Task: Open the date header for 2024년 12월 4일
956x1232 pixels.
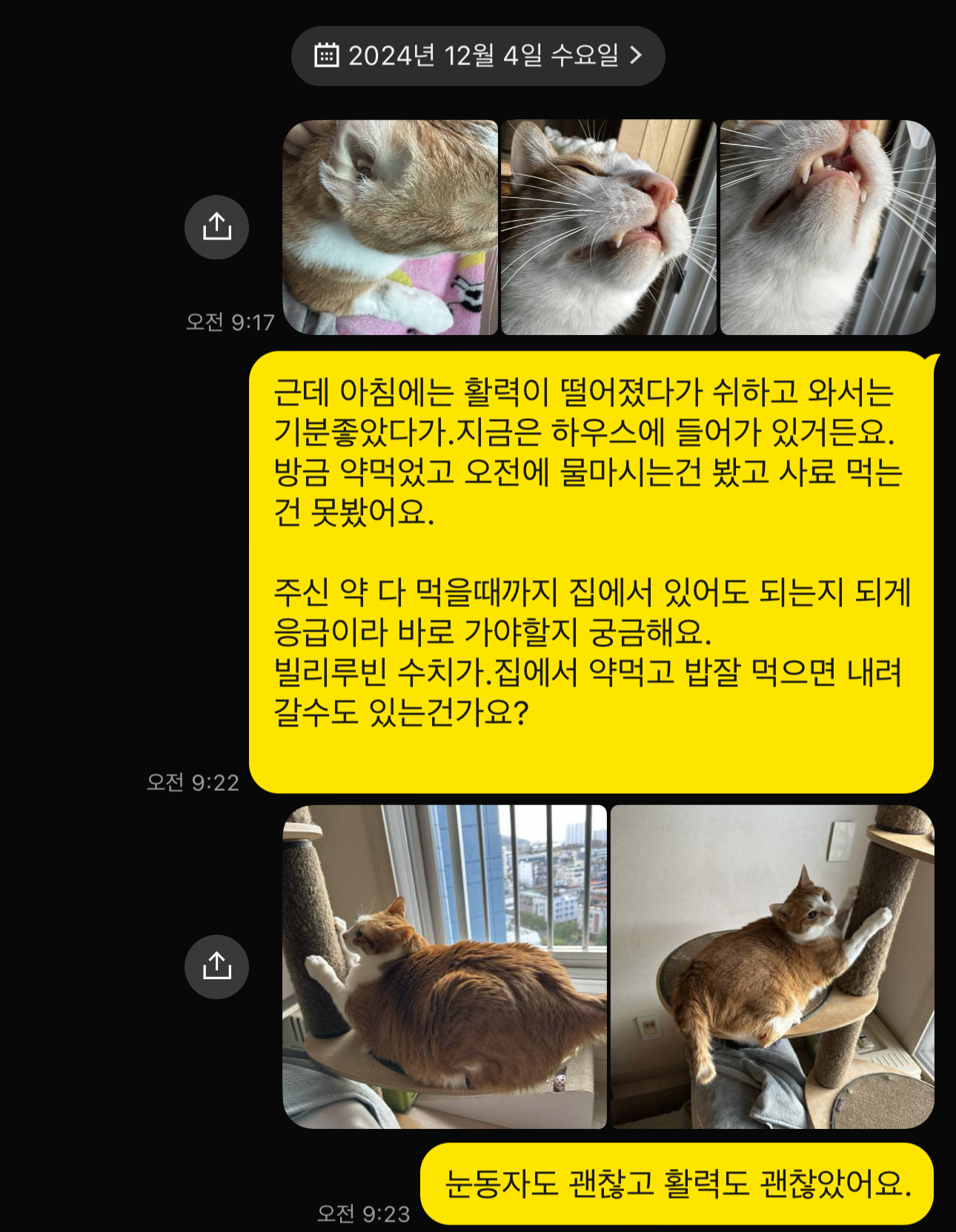Action: 478,53
